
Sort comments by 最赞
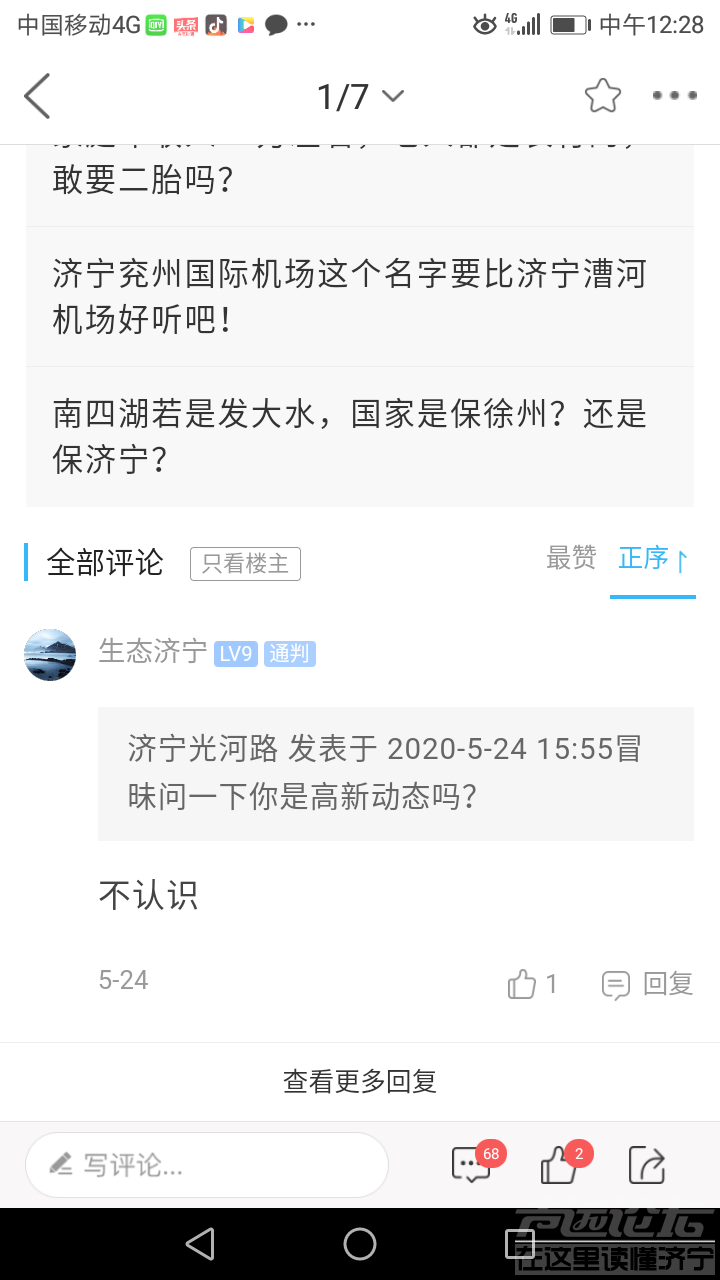click(x=571, y=558)
